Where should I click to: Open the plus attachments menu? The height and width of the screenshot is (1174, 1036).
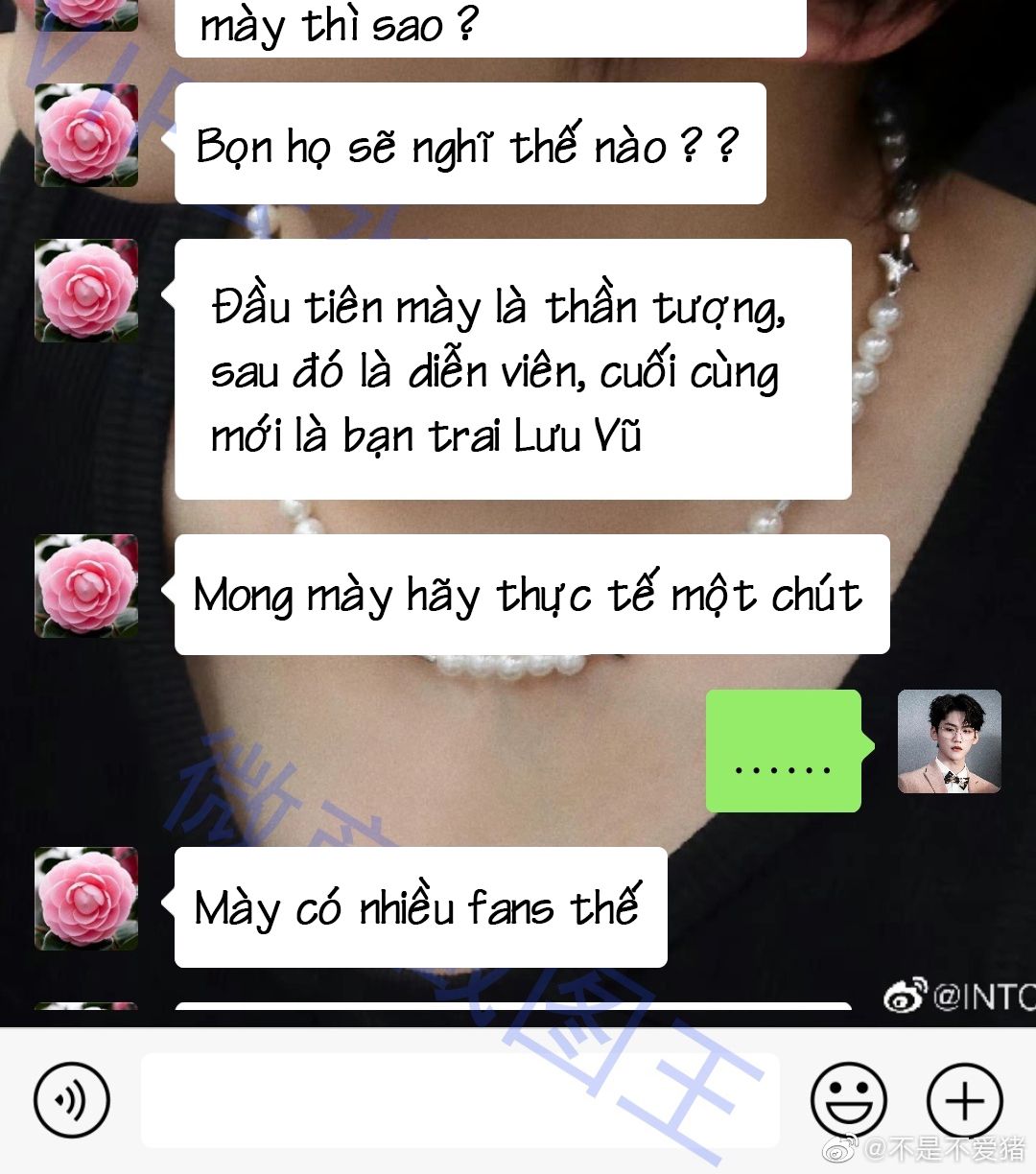point(964,1100)
